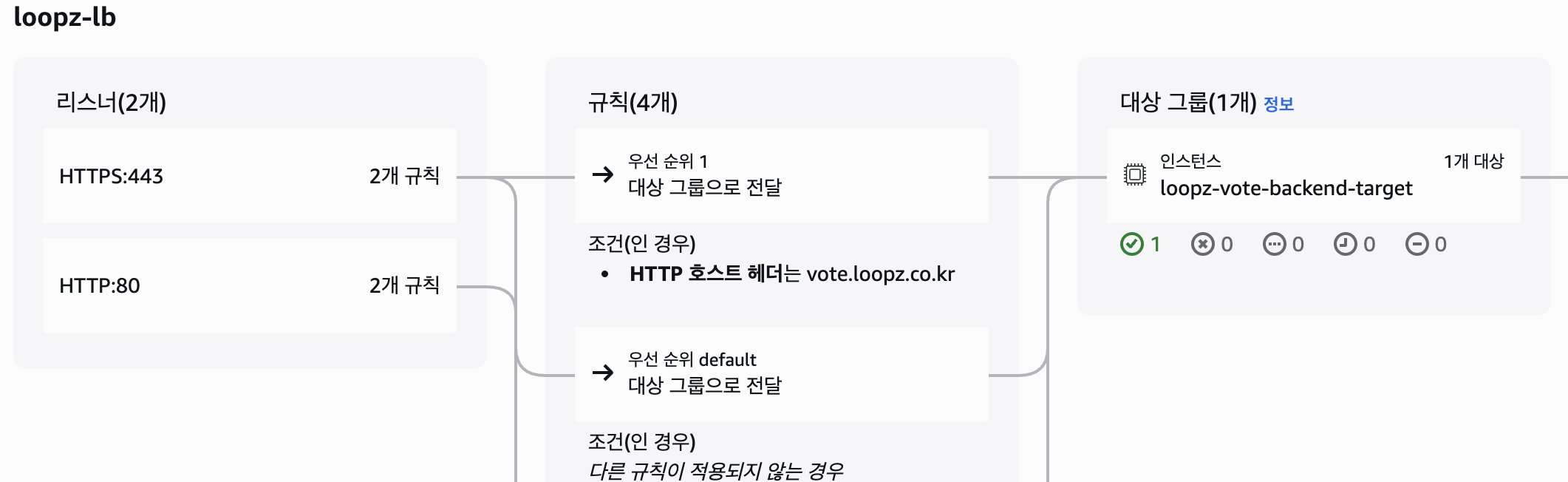This screenshot has width=1568, height=482.
Task: Open the priority 1 rule card
Action: [781, 176]
